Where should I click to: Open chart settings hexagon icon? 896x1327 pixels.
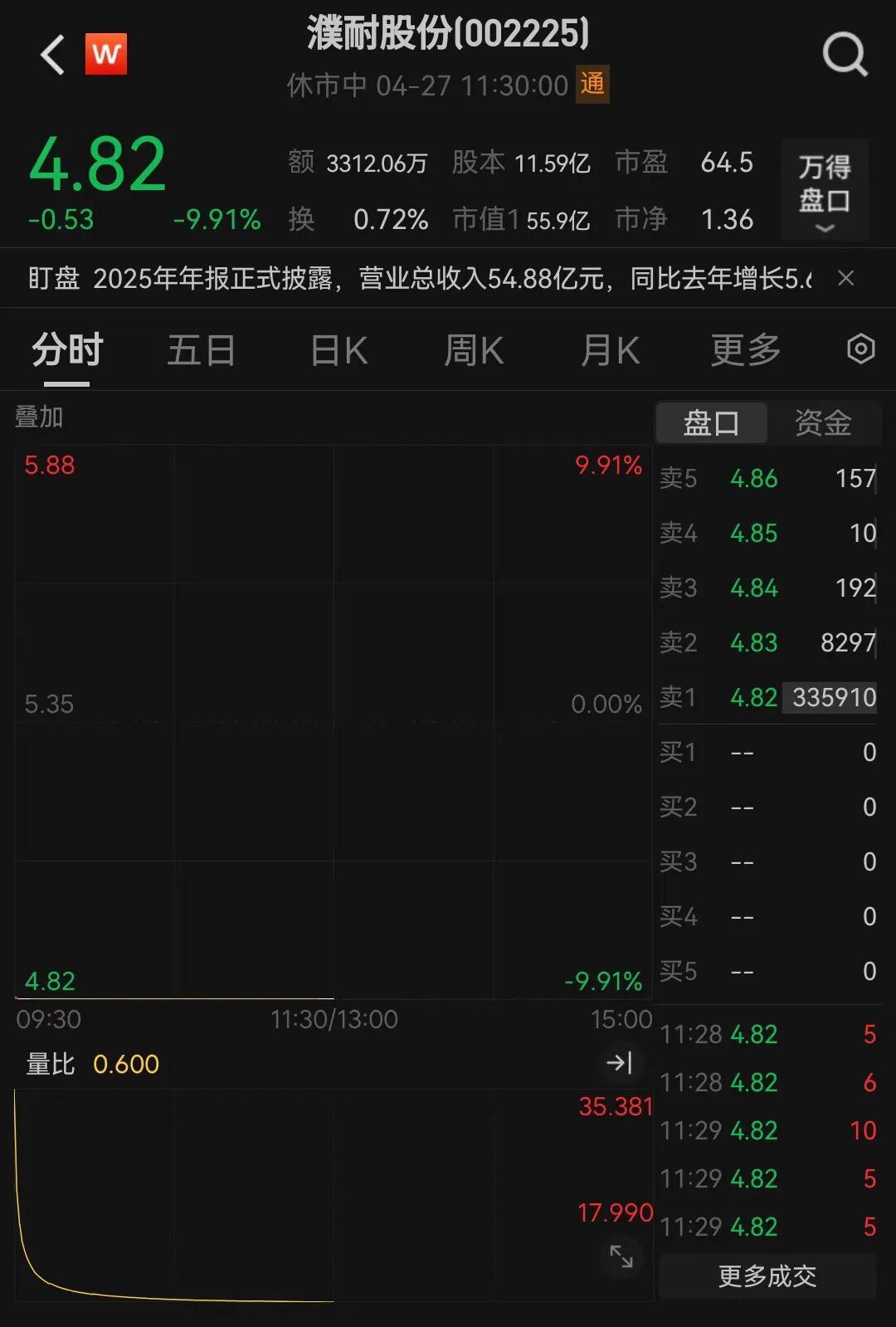860,349
